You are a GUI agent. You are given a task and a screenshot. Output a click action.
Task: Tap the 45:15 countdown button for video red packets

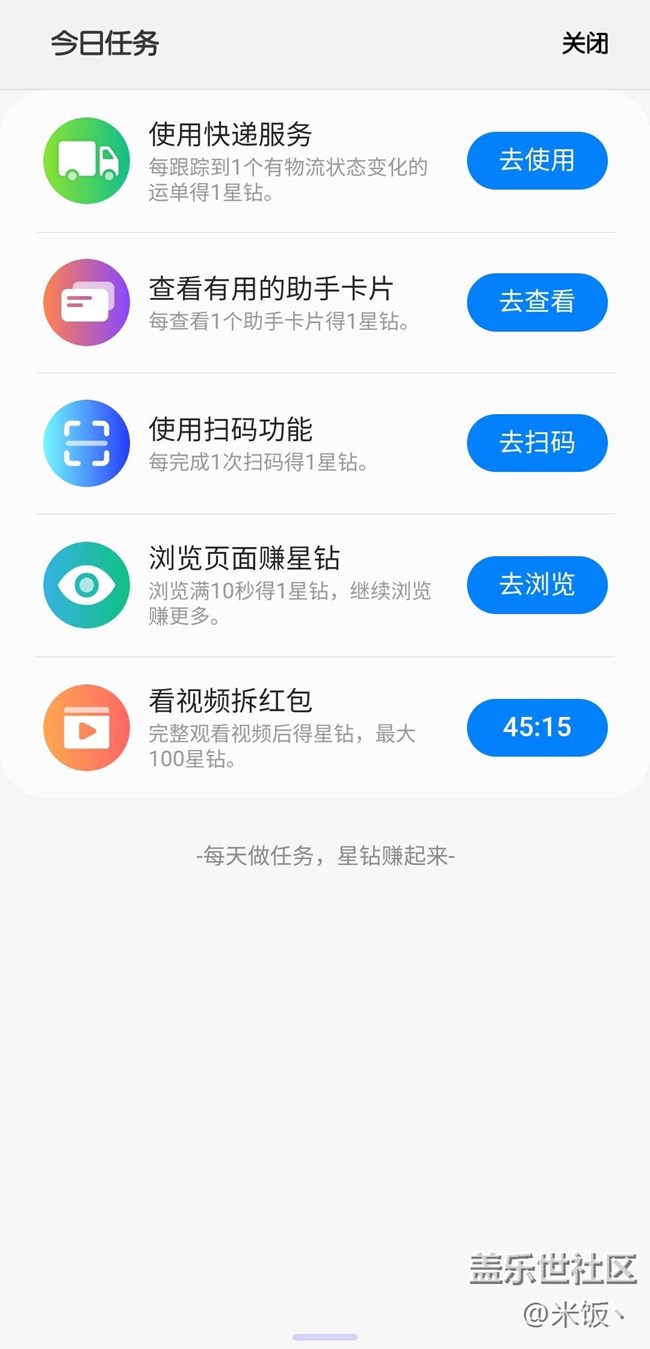(537, 727)
